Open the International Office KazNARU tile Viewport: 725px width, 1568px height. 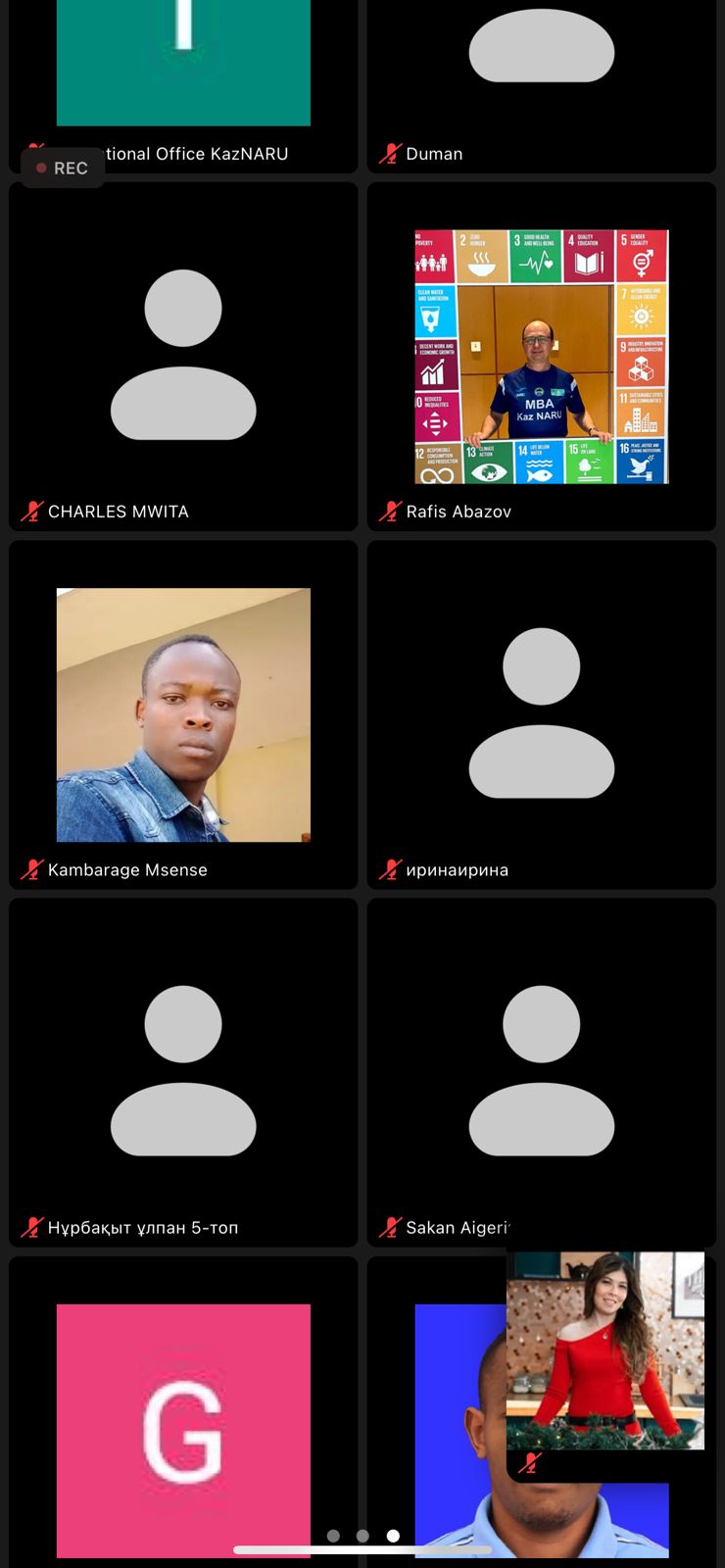183,69
